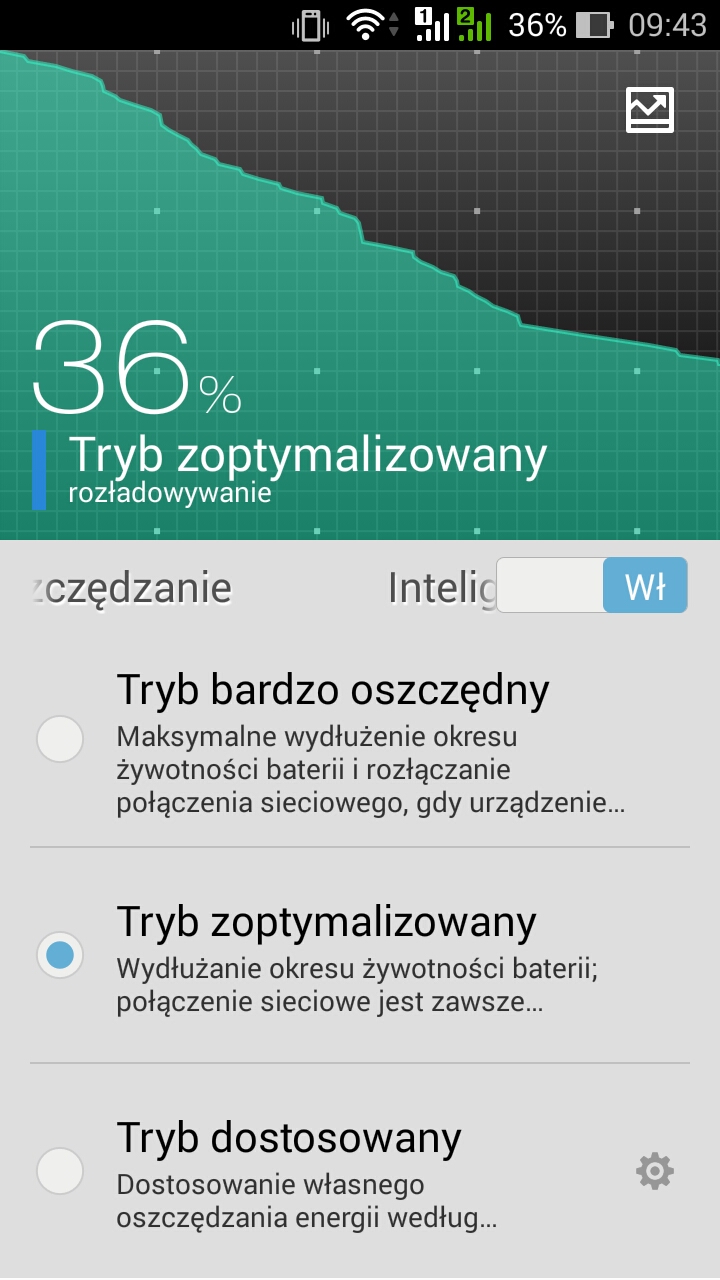Turn off the intelligent saving switch

pos(592,586)
